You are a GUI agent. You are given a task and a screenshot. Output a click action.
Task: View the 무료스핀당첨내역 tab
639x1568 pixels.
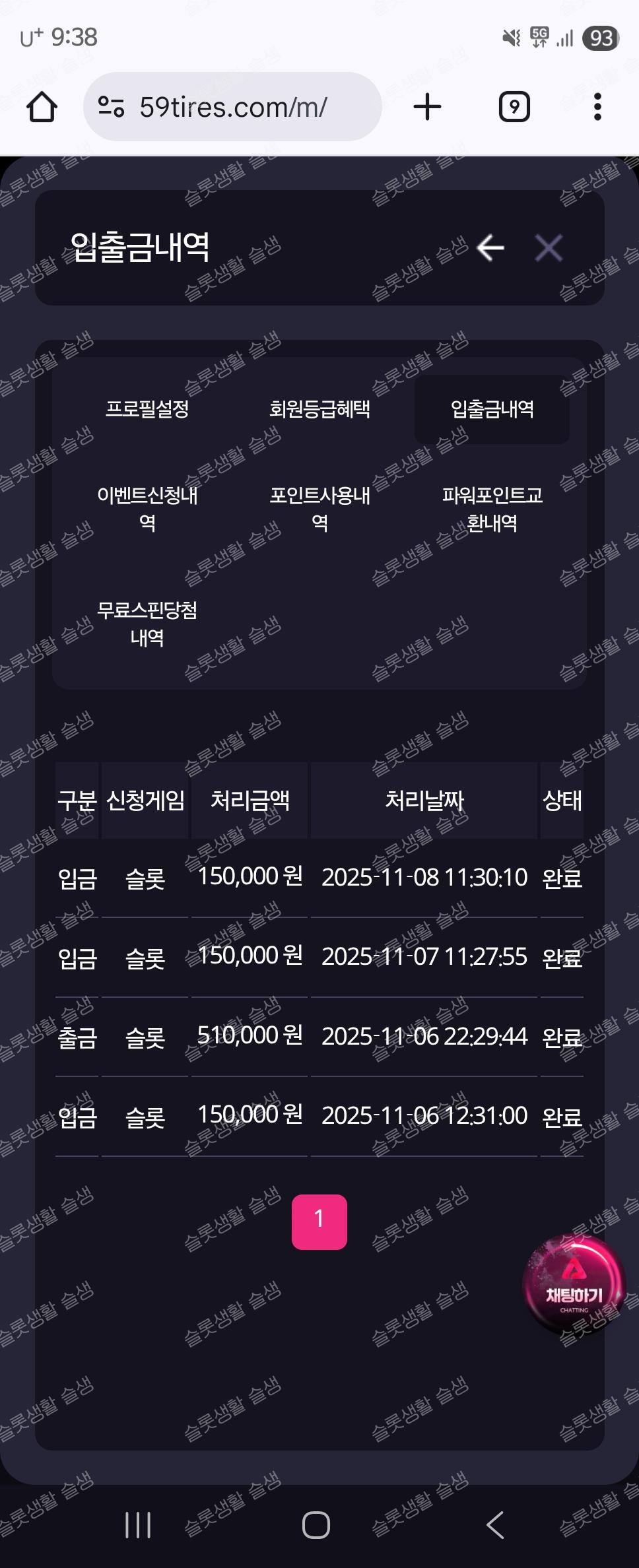[x=147, y=623]
